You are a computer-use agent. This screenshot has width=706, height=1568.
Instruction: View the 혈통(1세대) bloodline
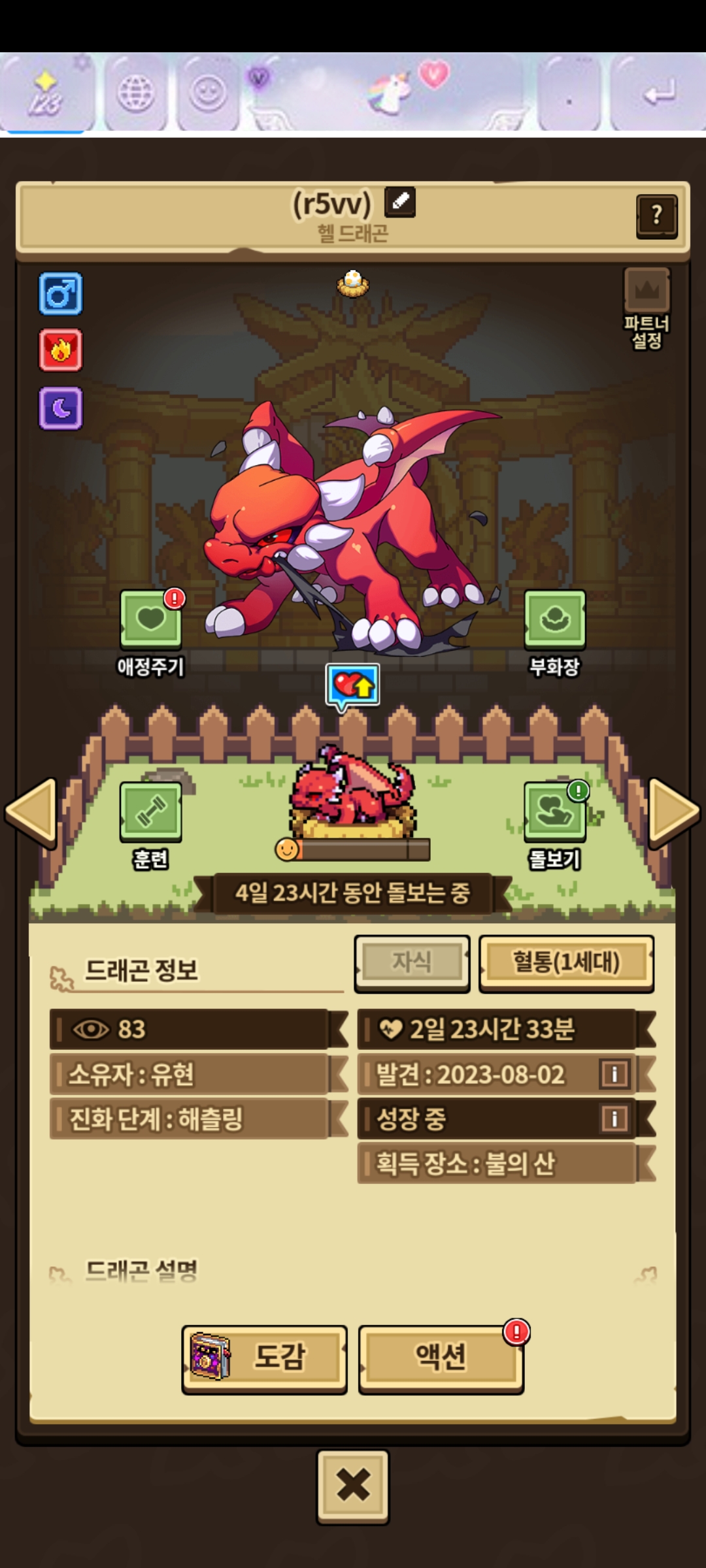click(566, 963)
